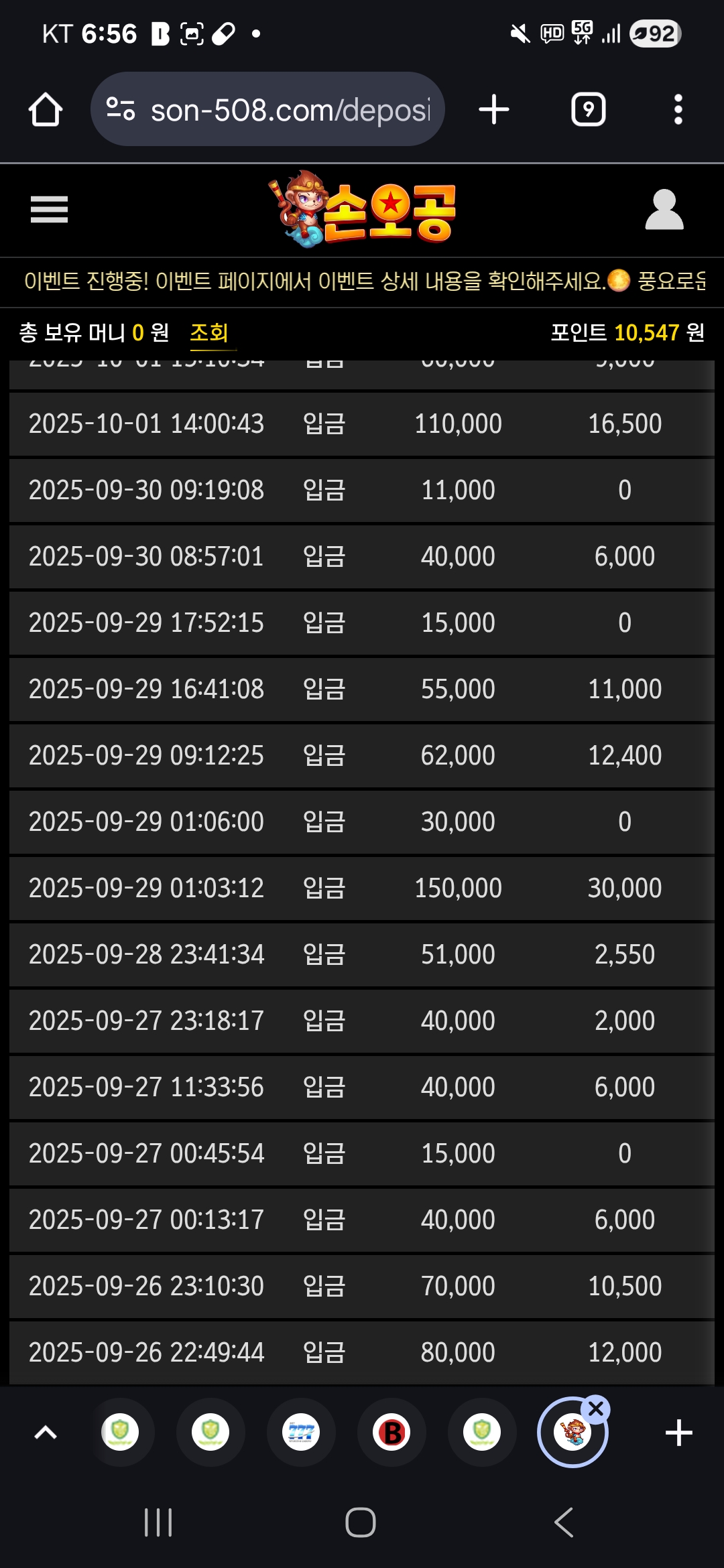The height and width of the screenshot is (1568, 724).
Task: Close the current 손오공 tab
Action: (x=596, y=1409)
